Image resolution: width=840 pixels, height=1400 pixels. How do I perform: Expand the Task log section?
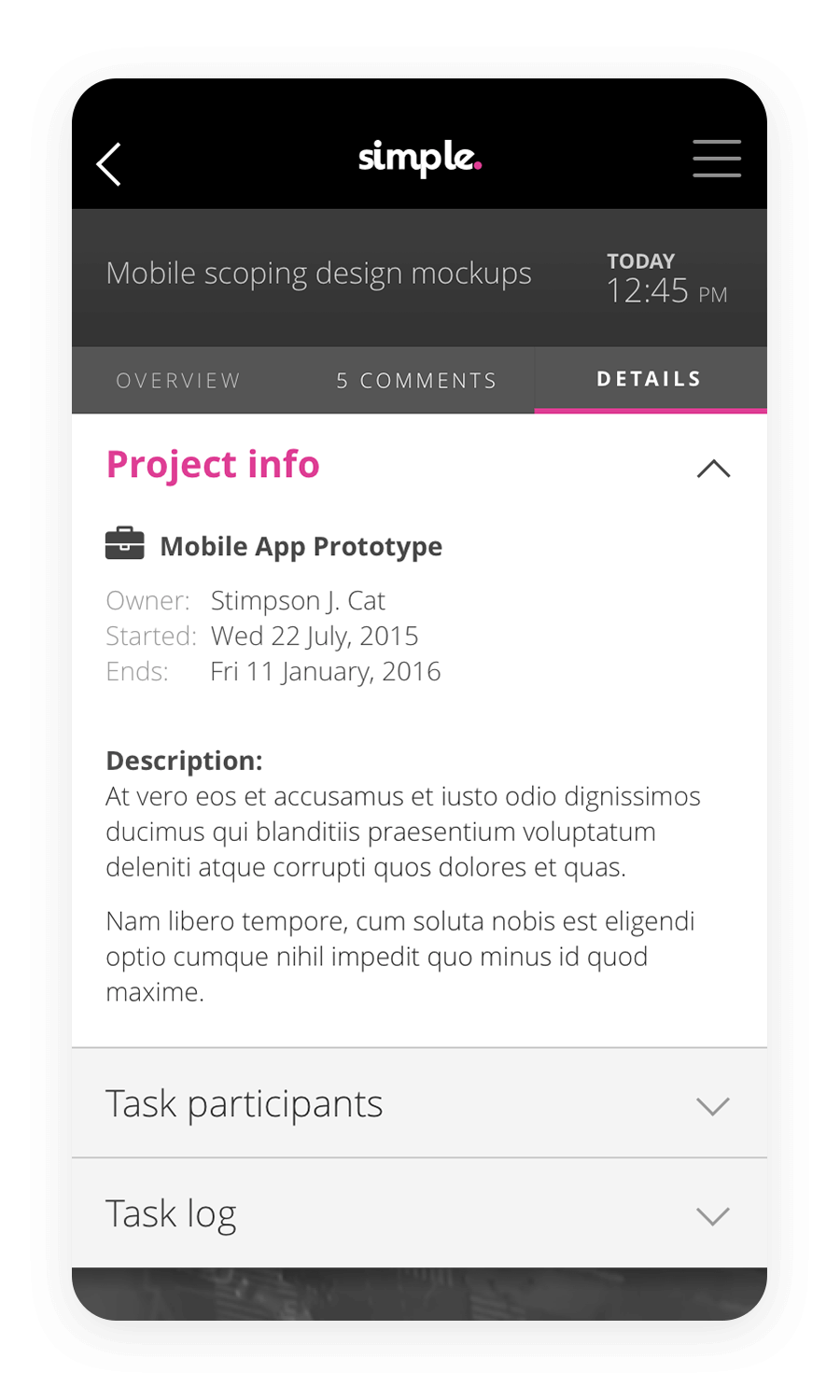712,1216
